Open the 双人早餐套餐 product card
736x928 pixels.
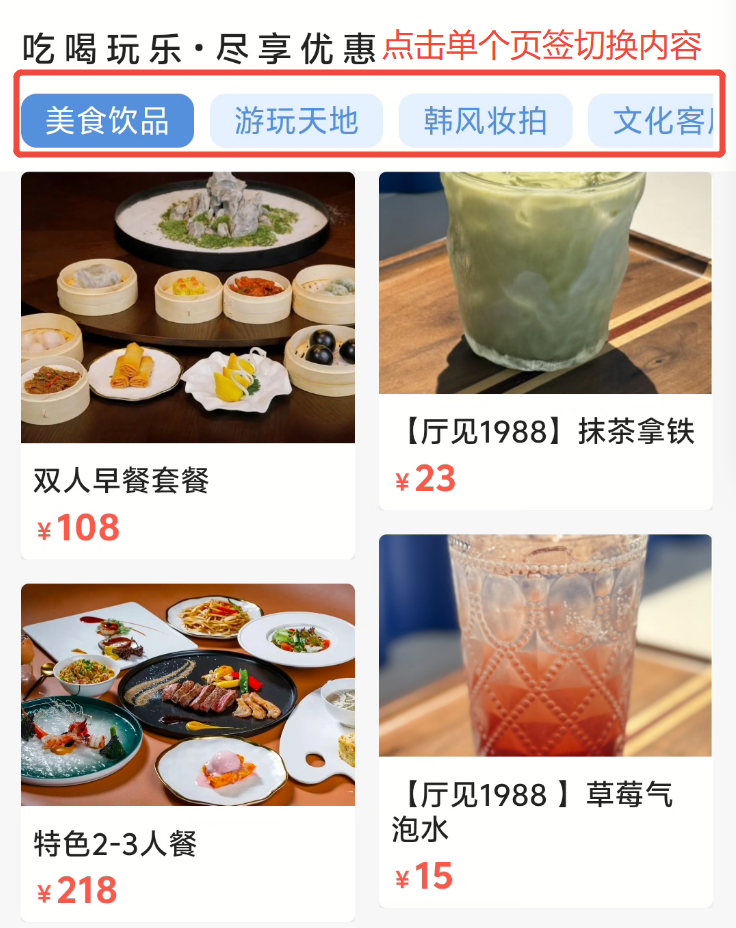coord(188,365)
